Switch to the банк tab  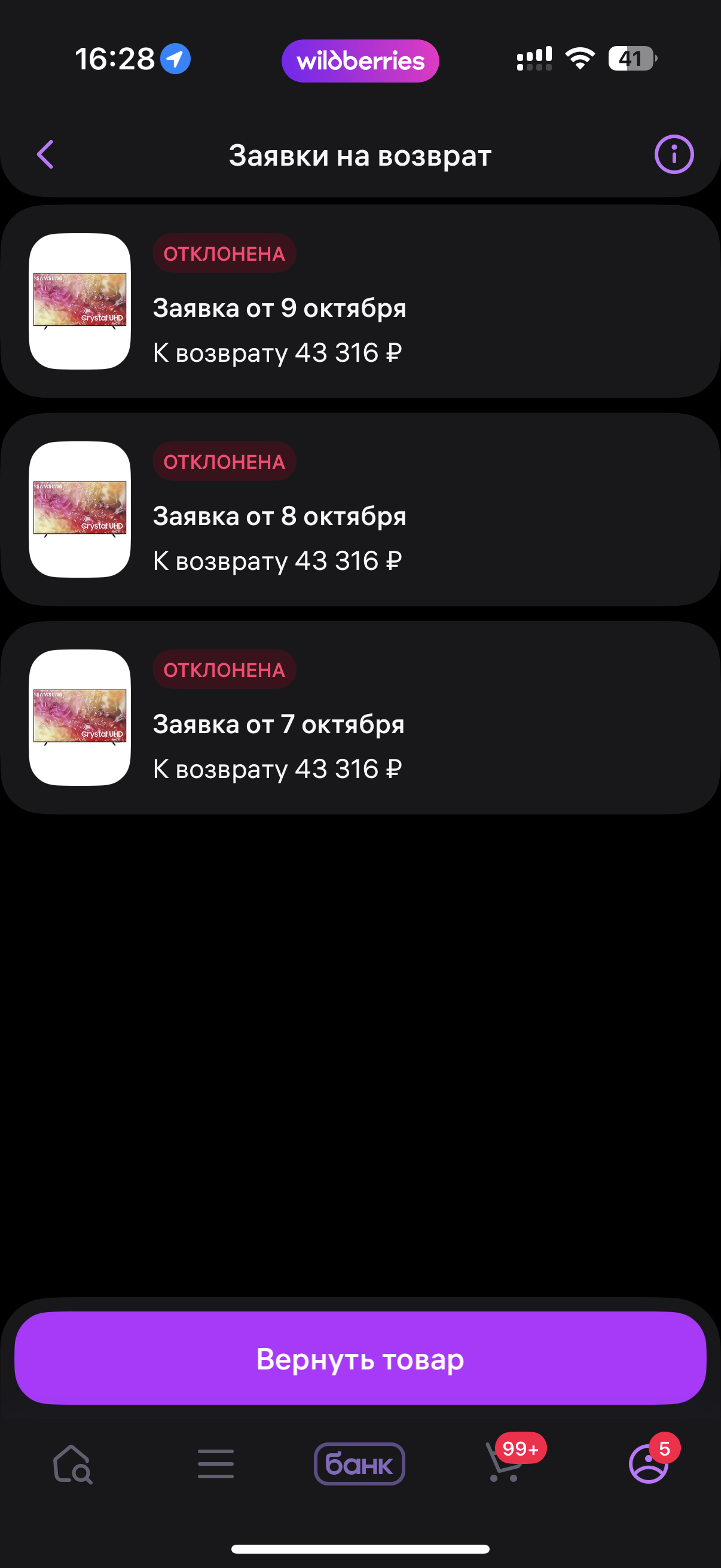pos(359,1463)
